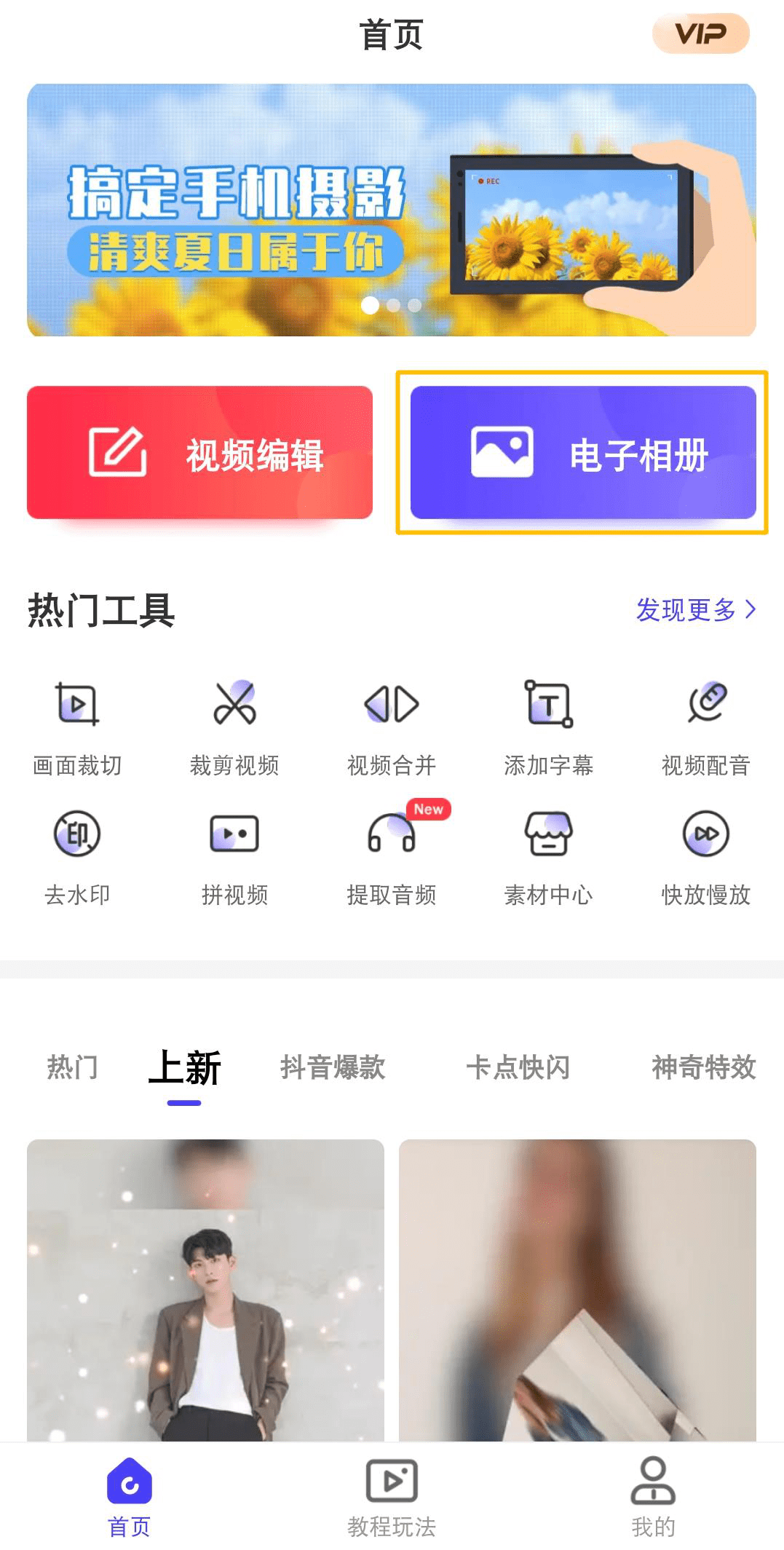784x1550 pixels.
Task: Switch to the 抖音爆款 tab
Action: point(333,1068)
